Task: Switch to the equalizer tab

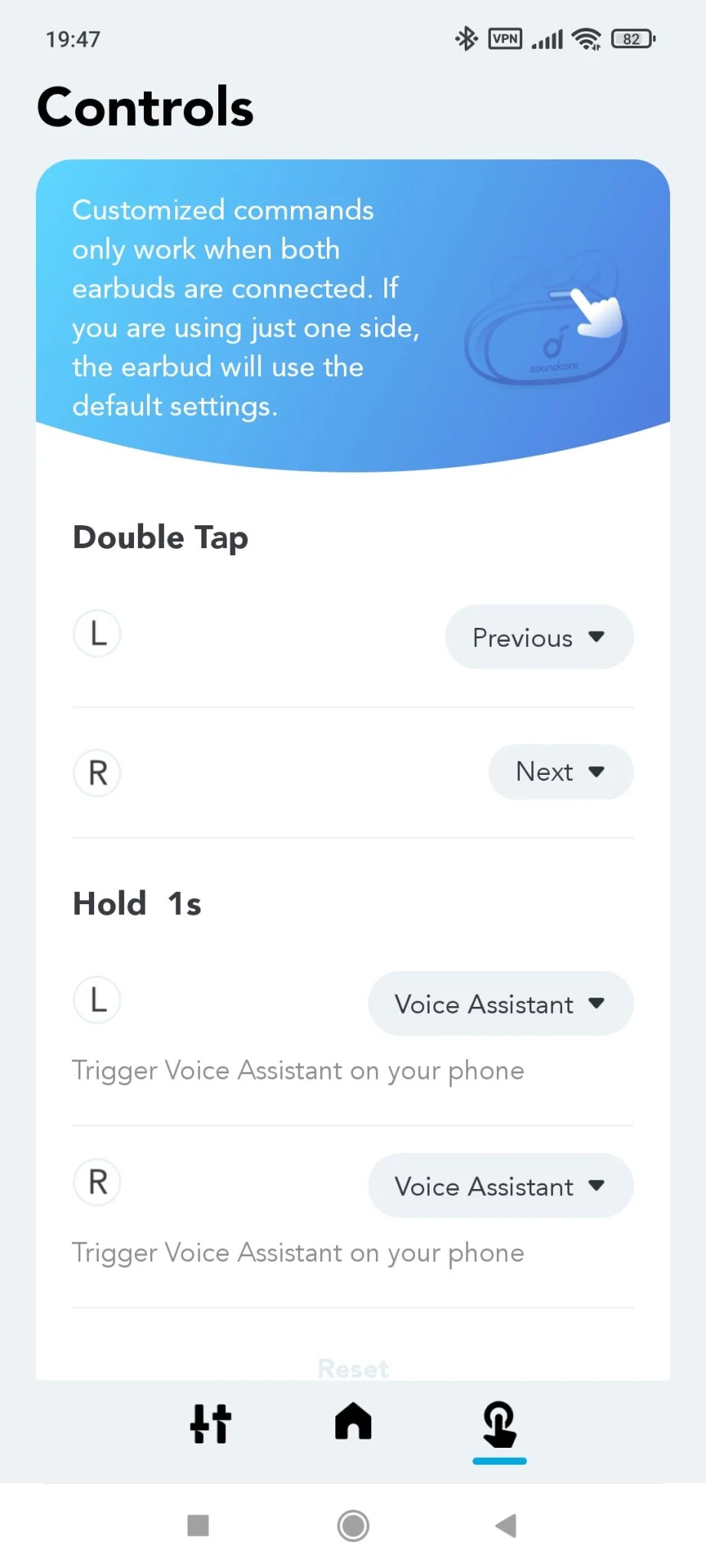Action: point(211,1424)
